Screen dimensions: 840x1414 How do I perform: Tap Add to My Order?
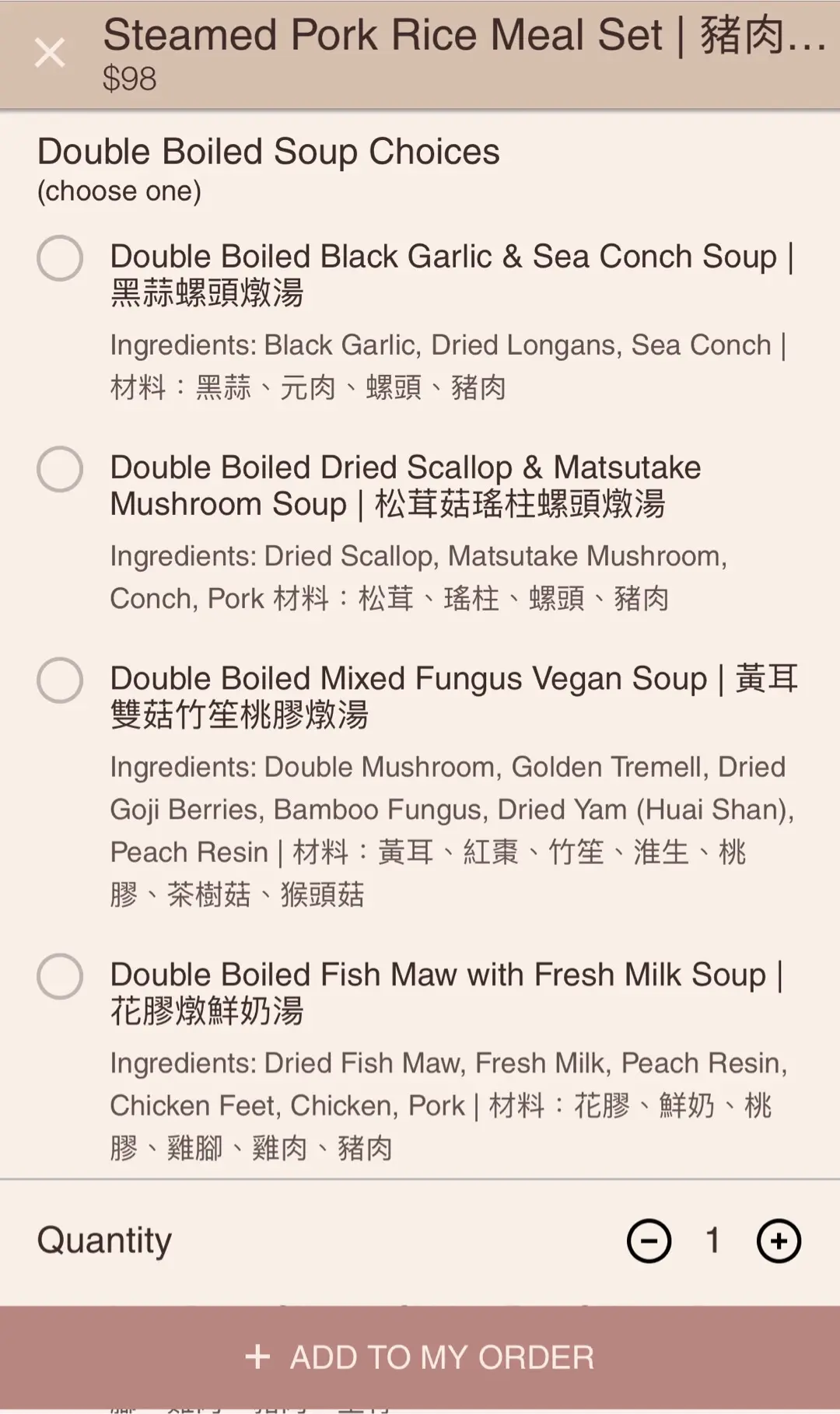(420, 1357)
